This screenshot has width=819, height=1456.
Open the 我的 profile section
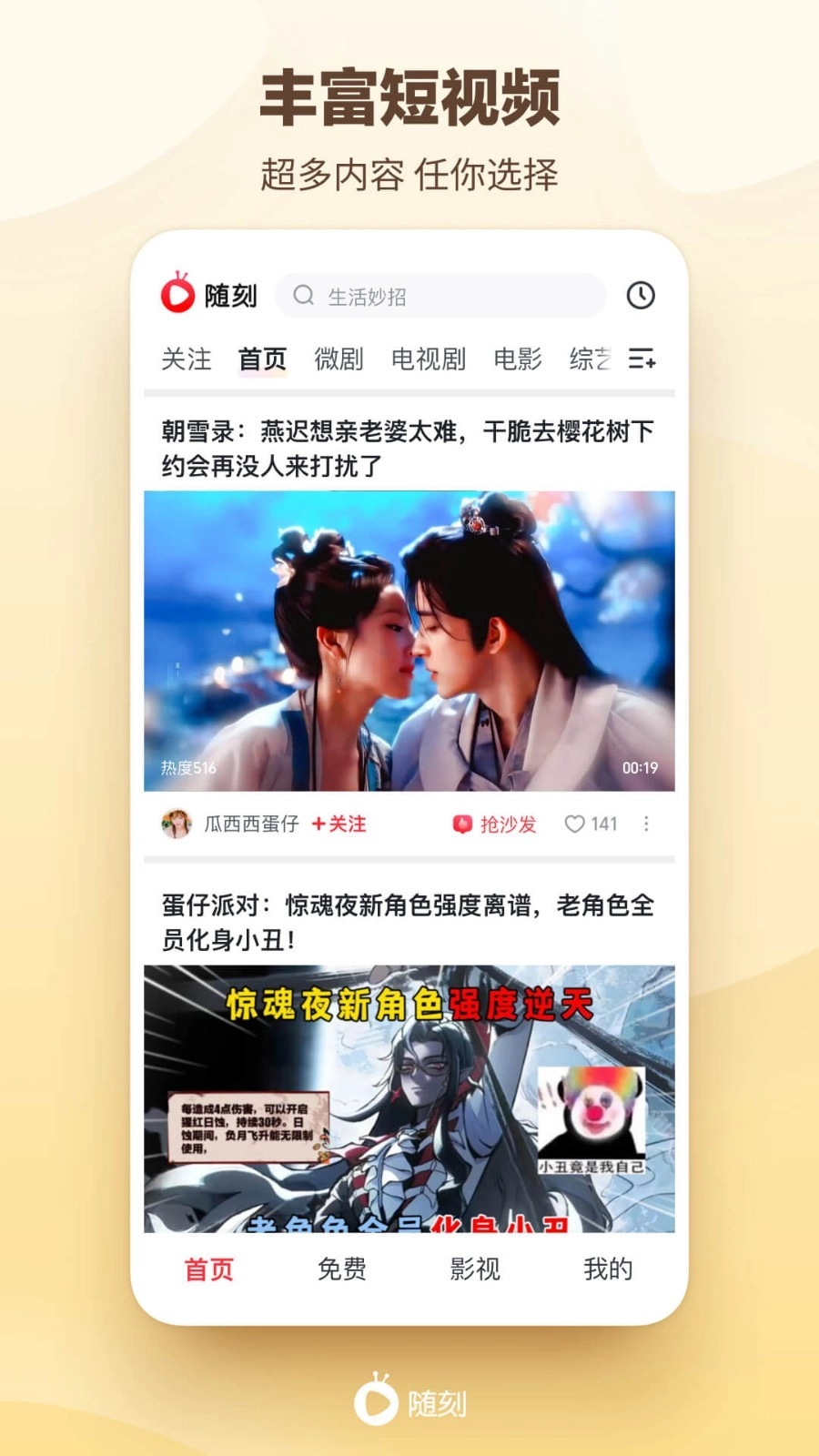click(x=608, y=1268)
